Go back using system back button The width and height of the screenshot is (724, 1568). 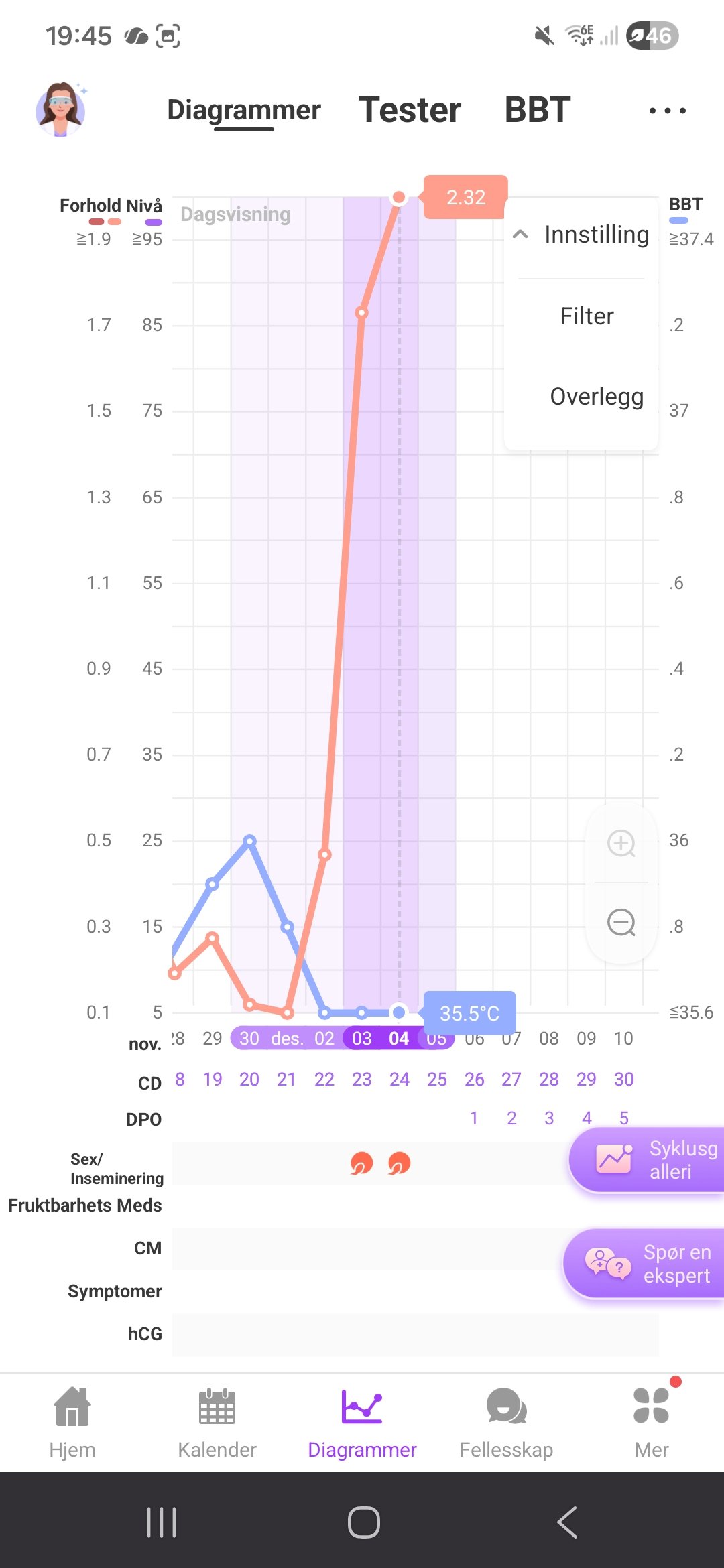click(x=567, y=1522)
